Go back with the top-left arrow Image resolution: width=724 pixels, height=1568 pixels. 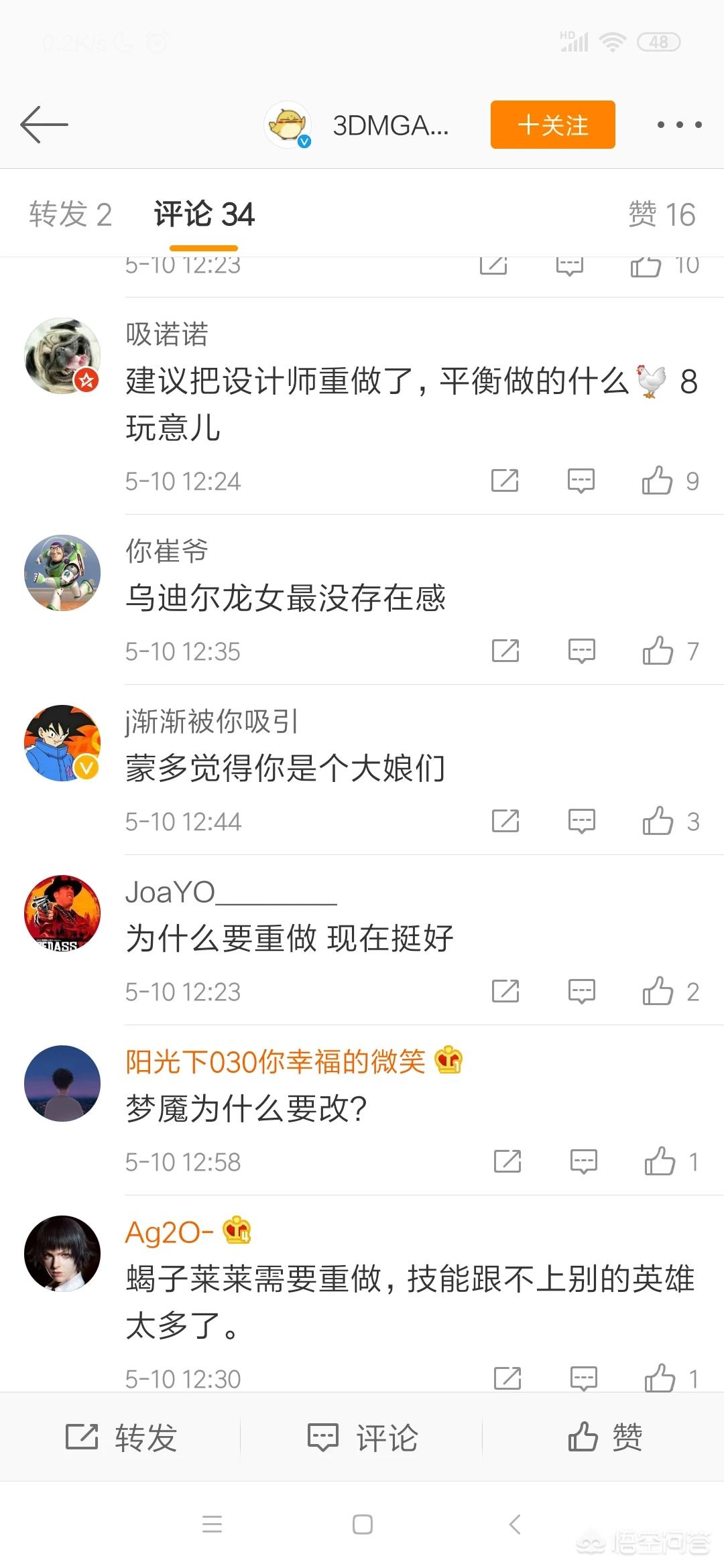coord(44,125)
